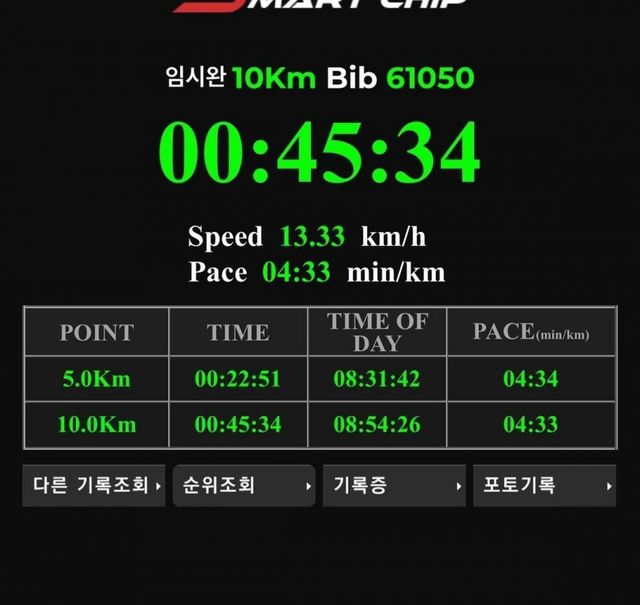Open 포토기록 photo records
Screen dimensions: 640x605
543,486
